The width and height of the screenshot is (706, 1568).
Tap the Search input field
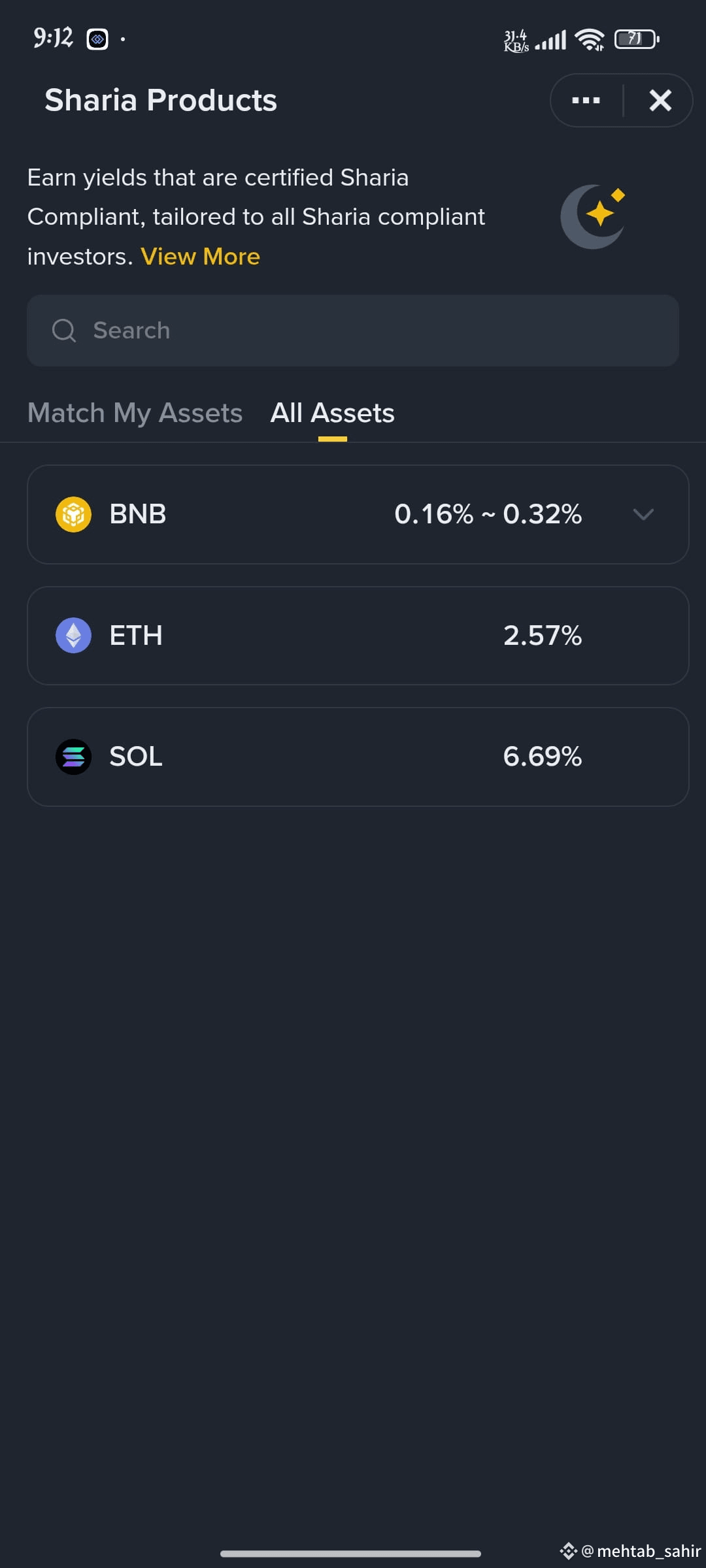(353, 331)
